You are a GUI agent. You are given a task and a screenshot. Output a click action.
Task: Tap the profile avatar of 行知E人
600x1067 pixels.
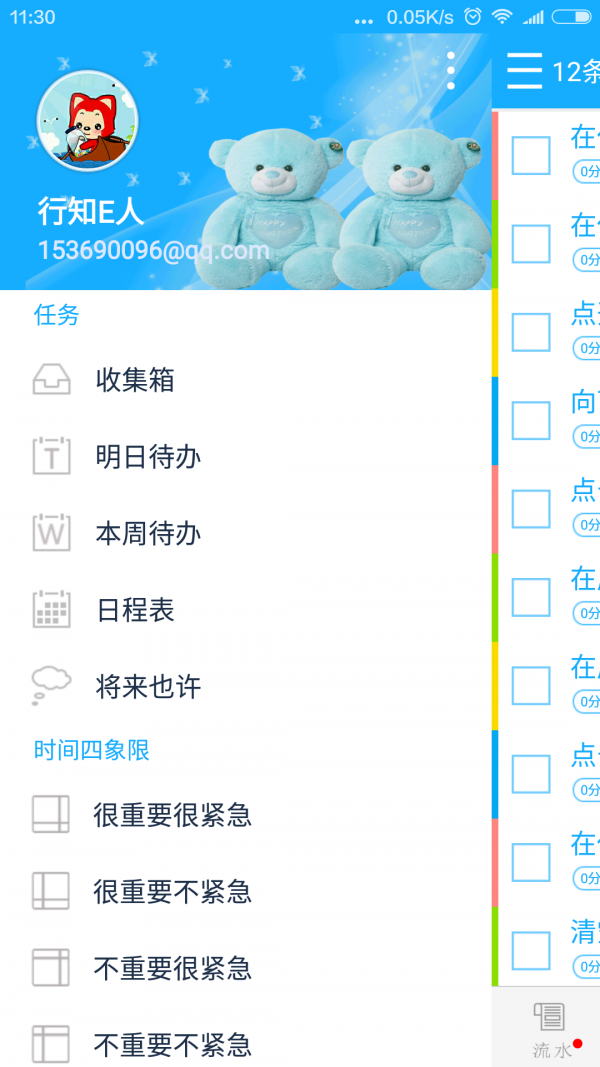pos(88,120)
